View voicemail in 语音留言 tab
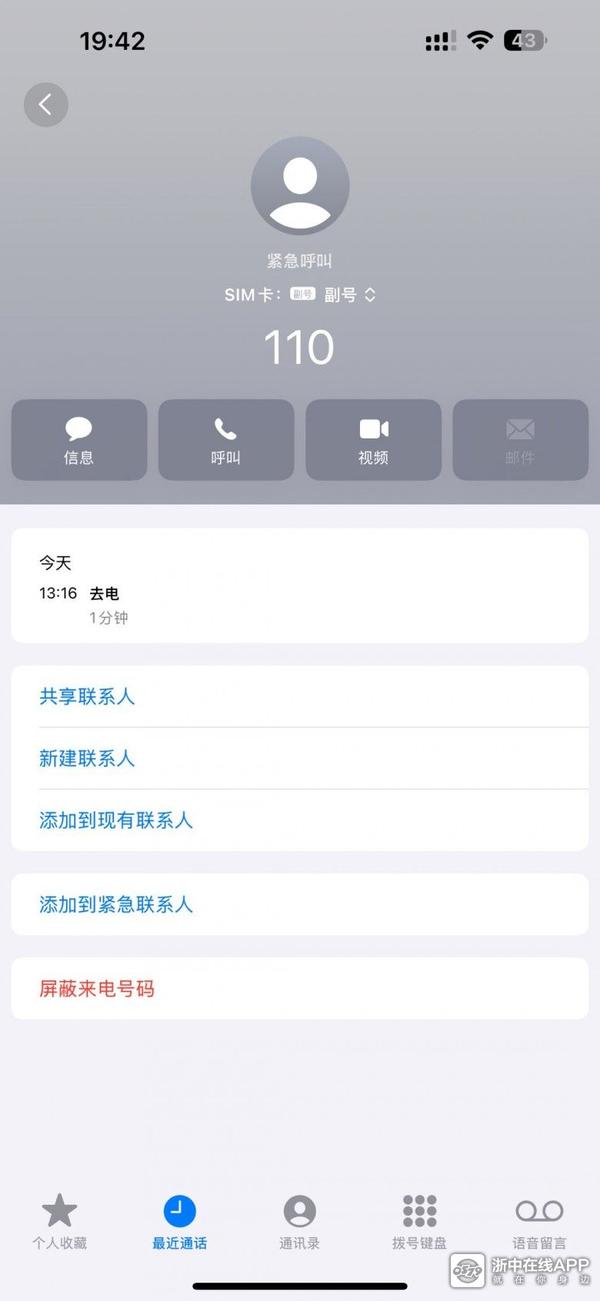This screenshot has width=600, height=1301. coord(540,1222)
